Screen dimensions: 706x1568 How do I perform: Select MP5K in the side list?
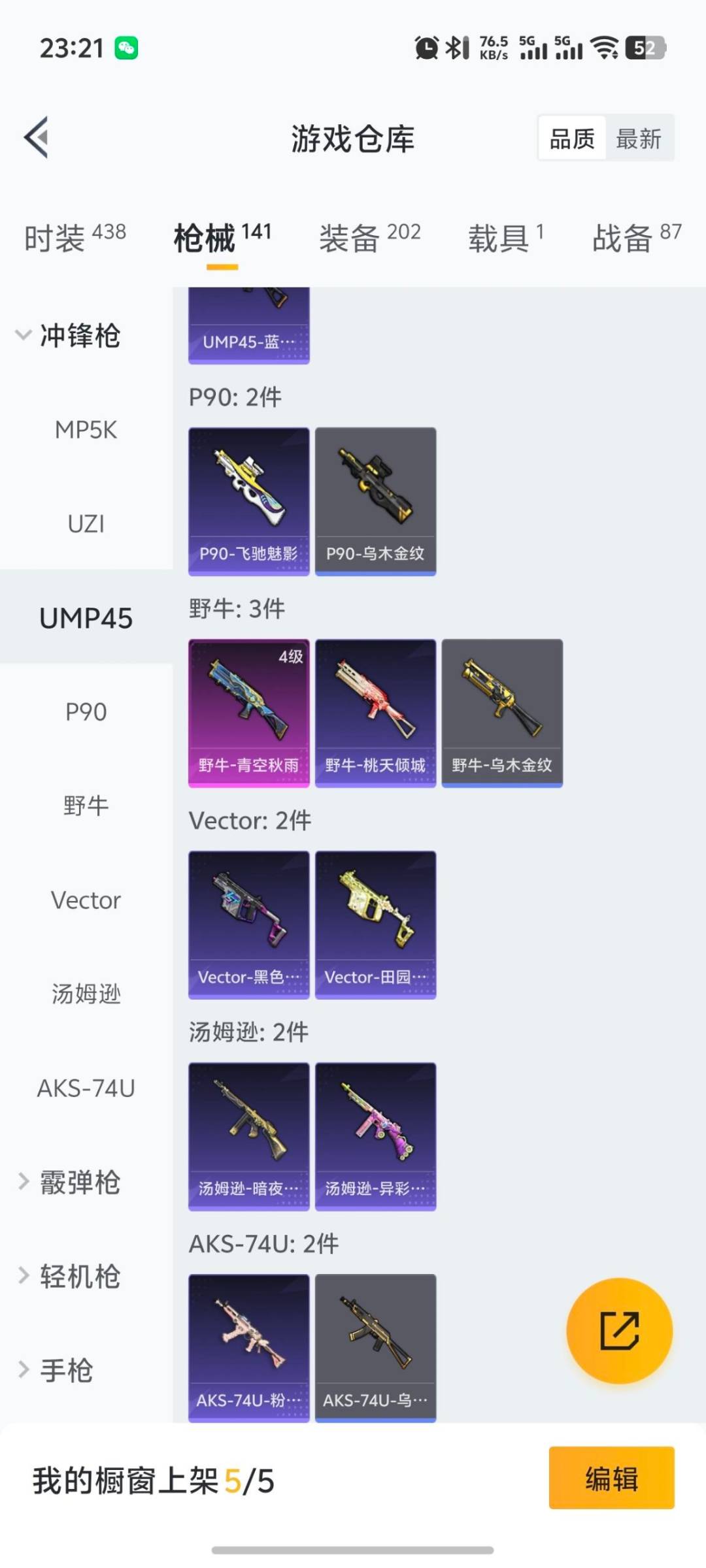86,430
